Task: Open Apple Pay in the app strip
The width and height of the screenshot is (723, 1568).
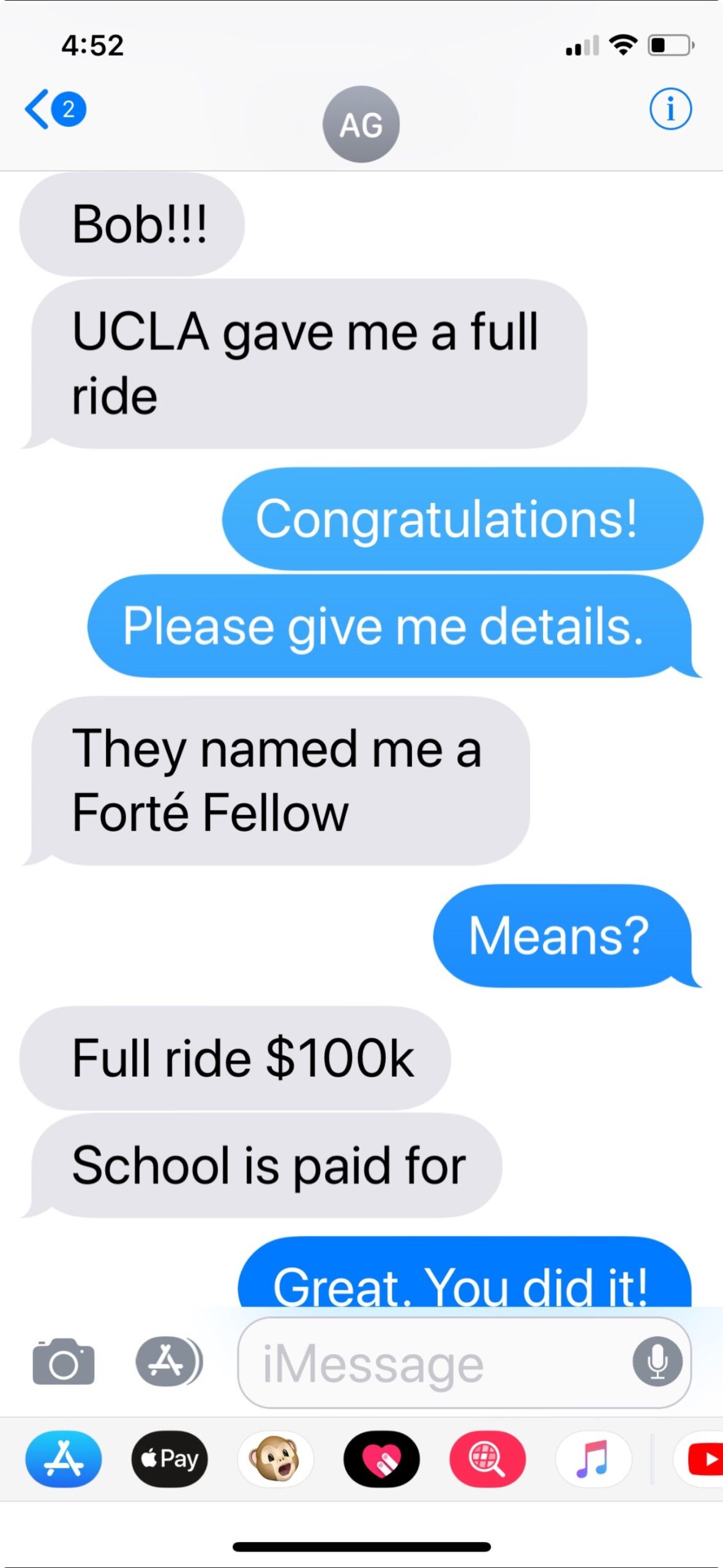Action: point(170,1459)
